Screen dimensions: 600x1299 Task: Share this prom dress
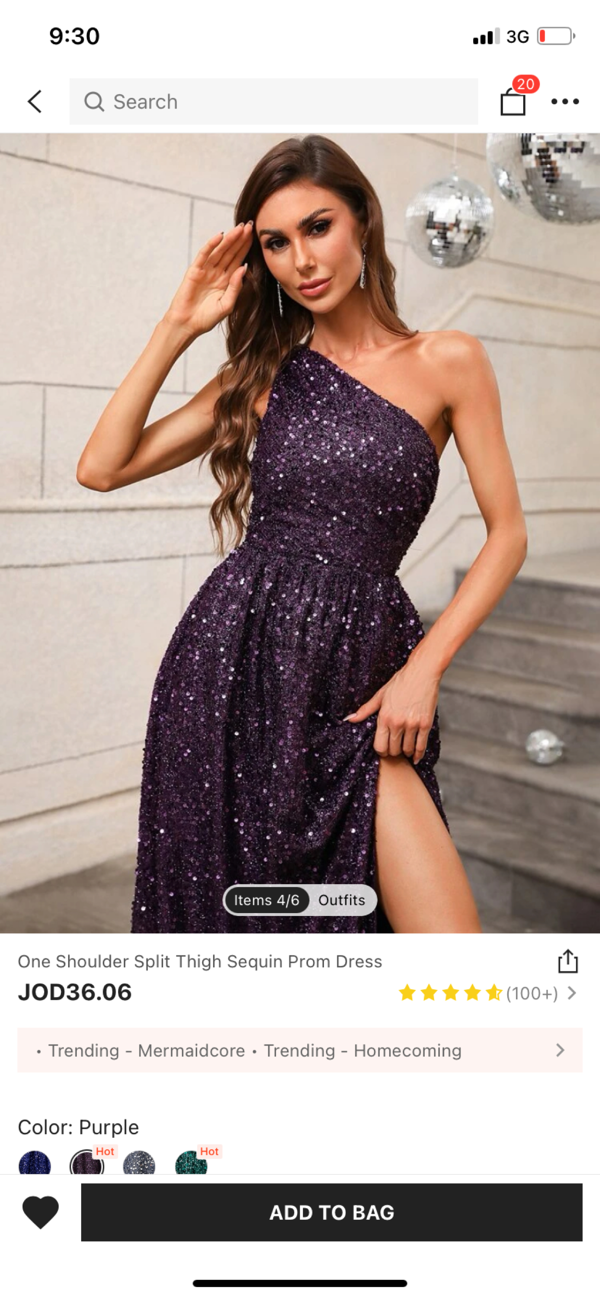pyautogui.click(x=568, y=962)
